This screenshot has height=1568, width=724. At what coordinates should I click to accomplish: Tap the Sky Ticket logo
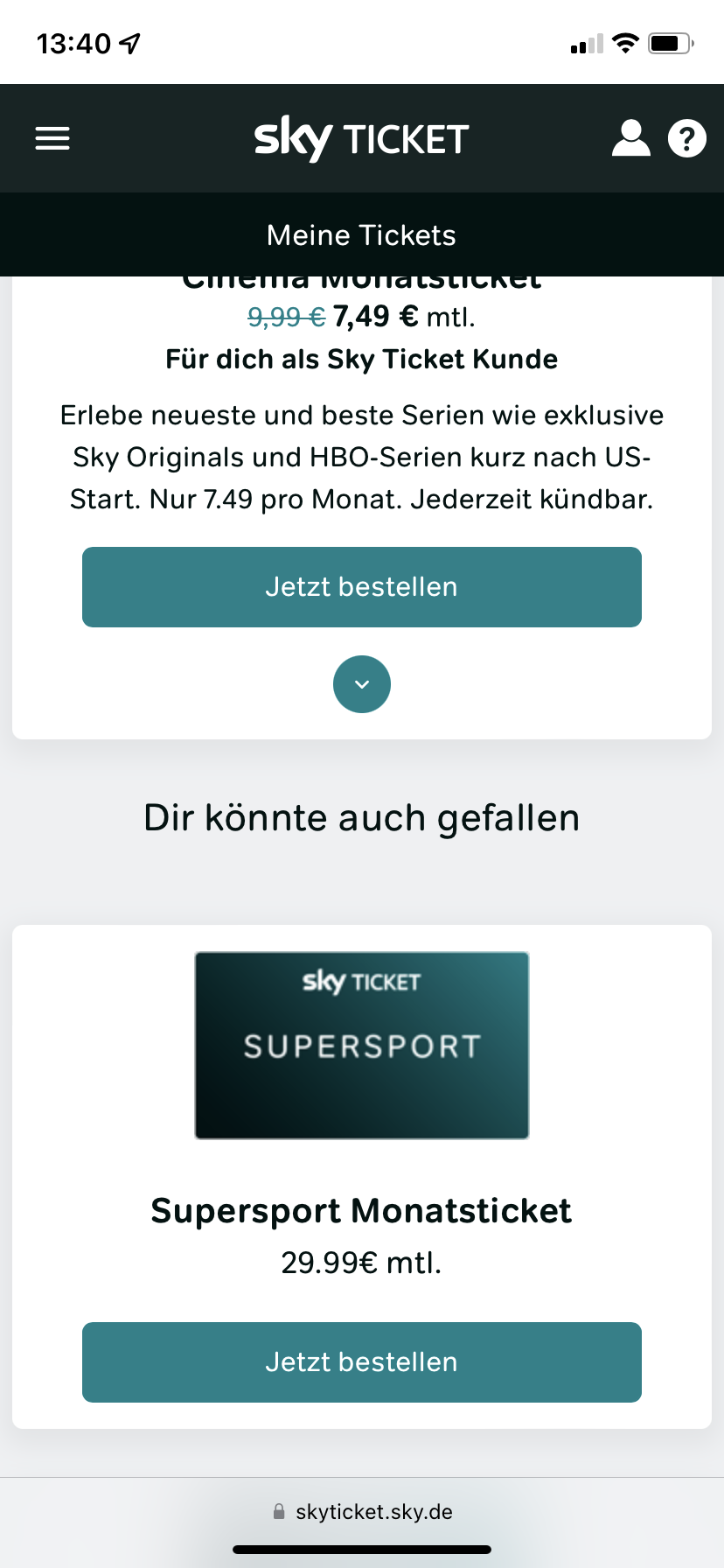click(x=361, y=138)
